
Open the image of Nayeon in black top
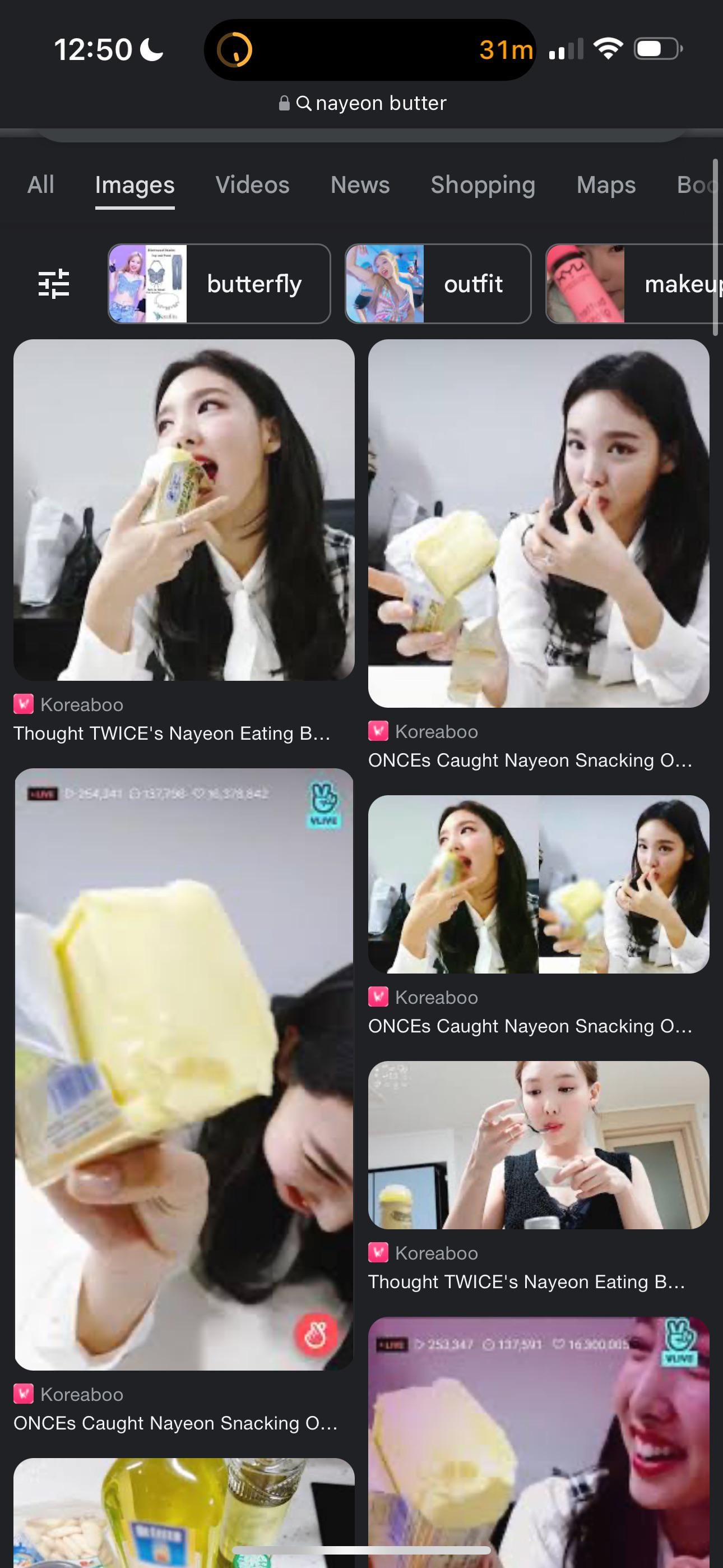(x=538, y=1145)
